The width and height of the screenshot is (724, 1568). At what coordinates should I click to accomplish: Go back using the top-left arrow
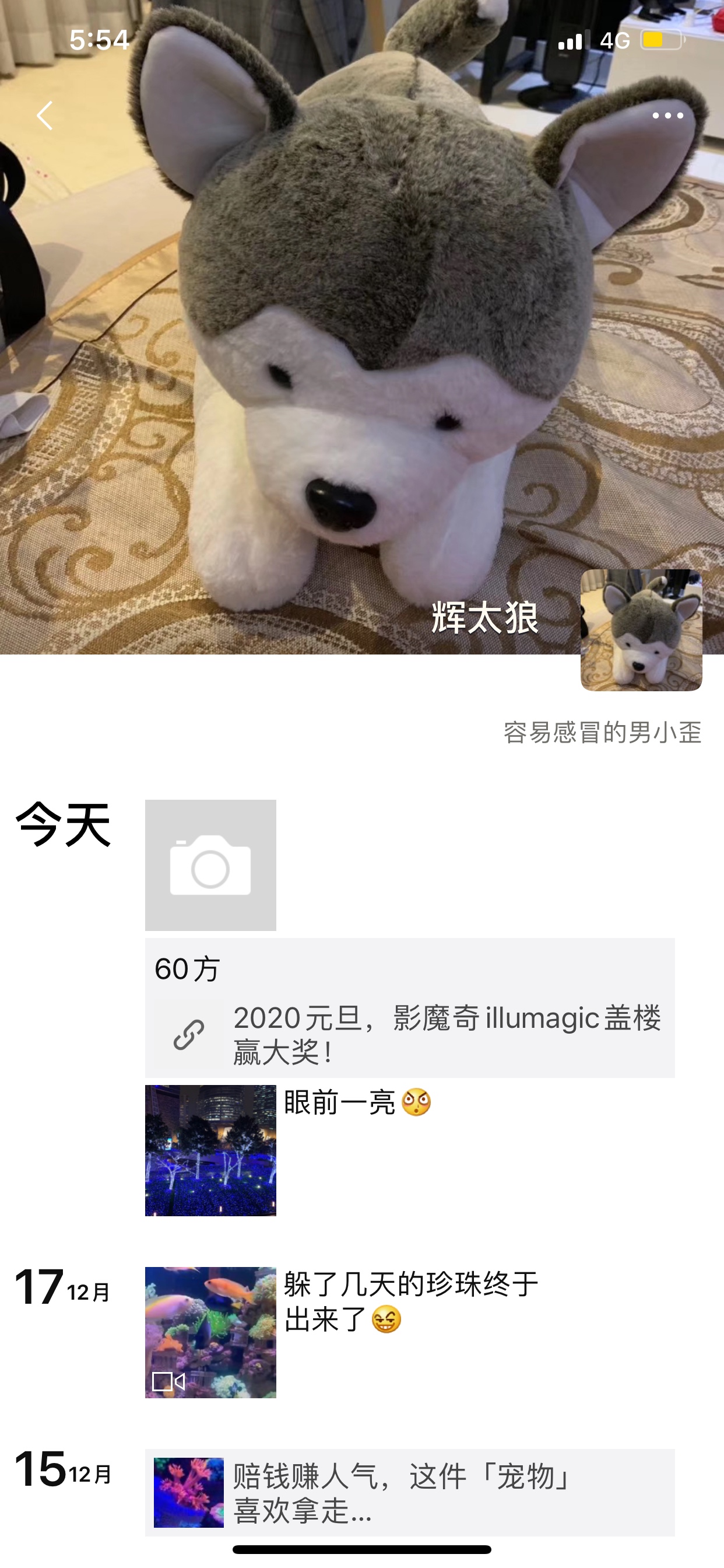[44, 116]
